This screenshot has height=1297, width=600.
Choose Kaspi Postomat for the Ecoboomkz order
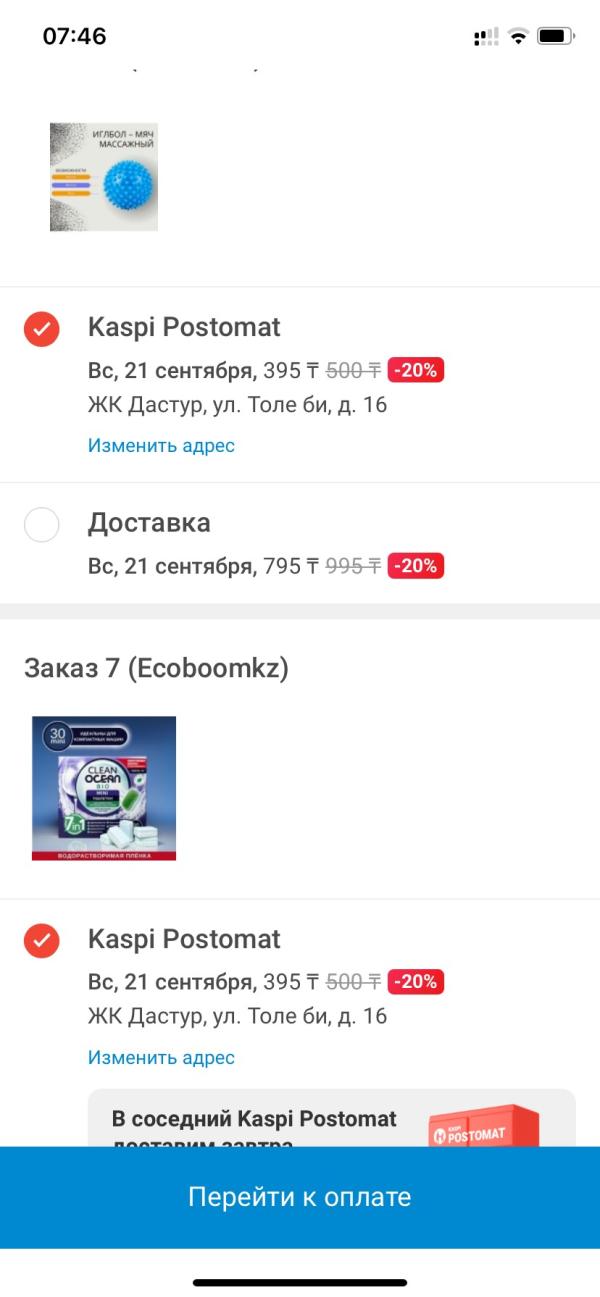(x=42, y=940)
